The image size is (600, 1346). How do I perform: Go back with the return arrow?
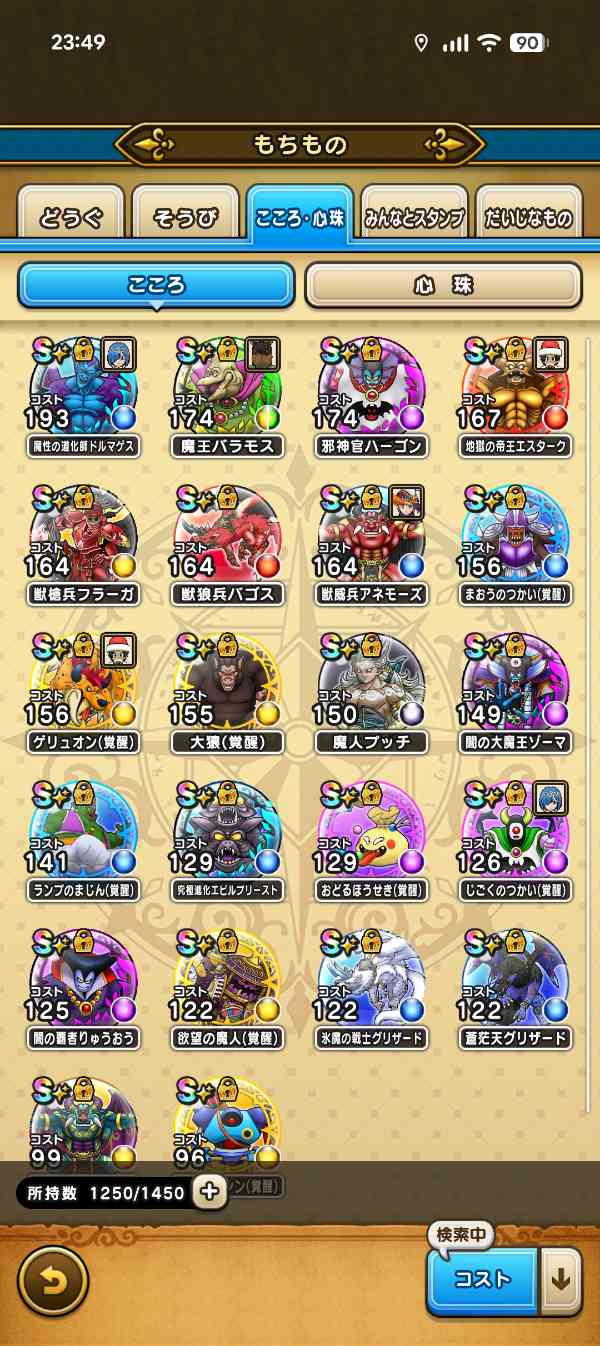[x=53, y=1280]
